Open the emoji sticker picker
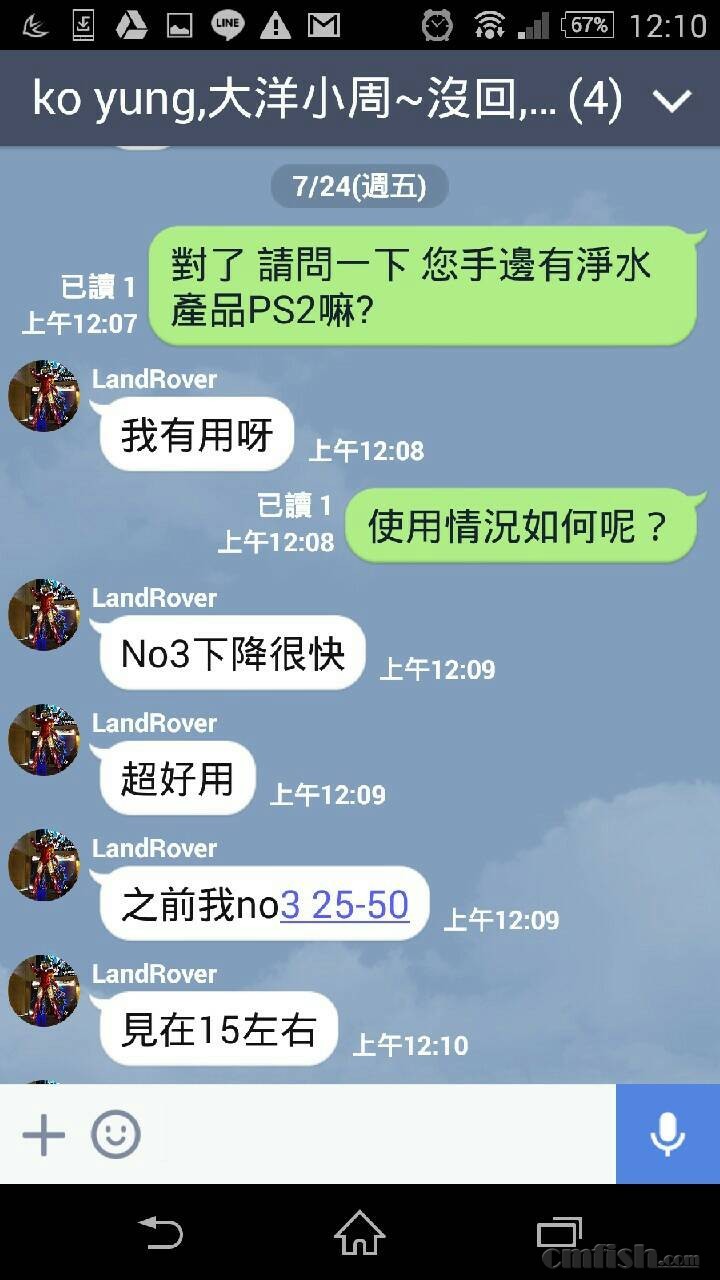This screenshot has width=720, height=1280. pyautogui.click(x=116, y=1135)
